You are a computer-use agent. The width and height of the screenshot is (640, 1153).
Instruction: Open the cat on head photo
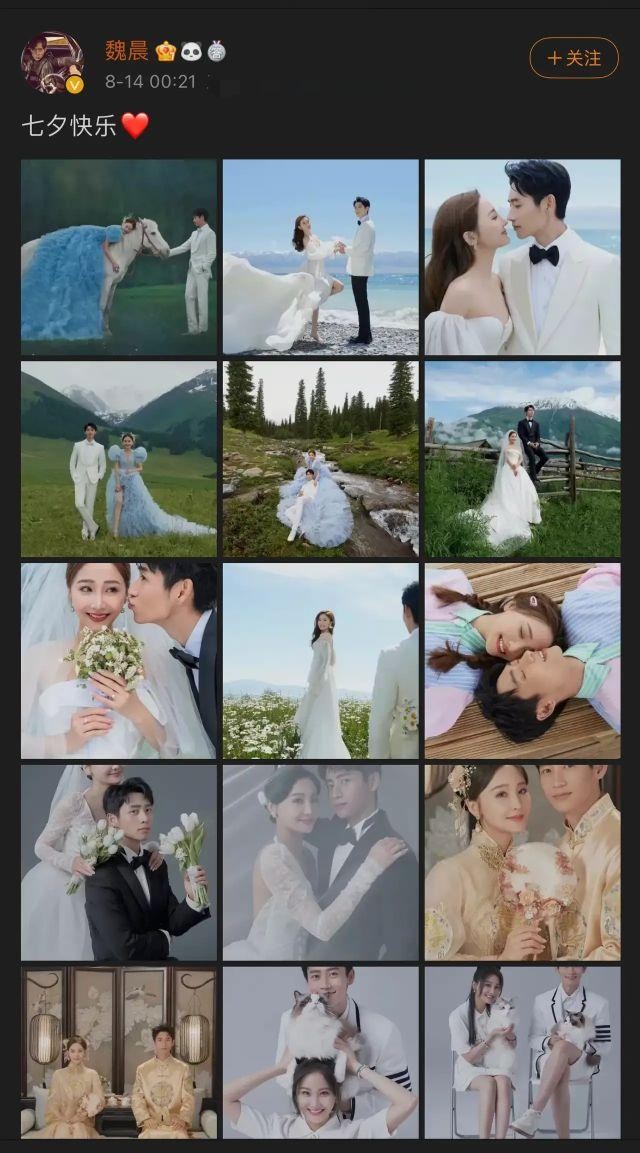tap(320, 1052)
